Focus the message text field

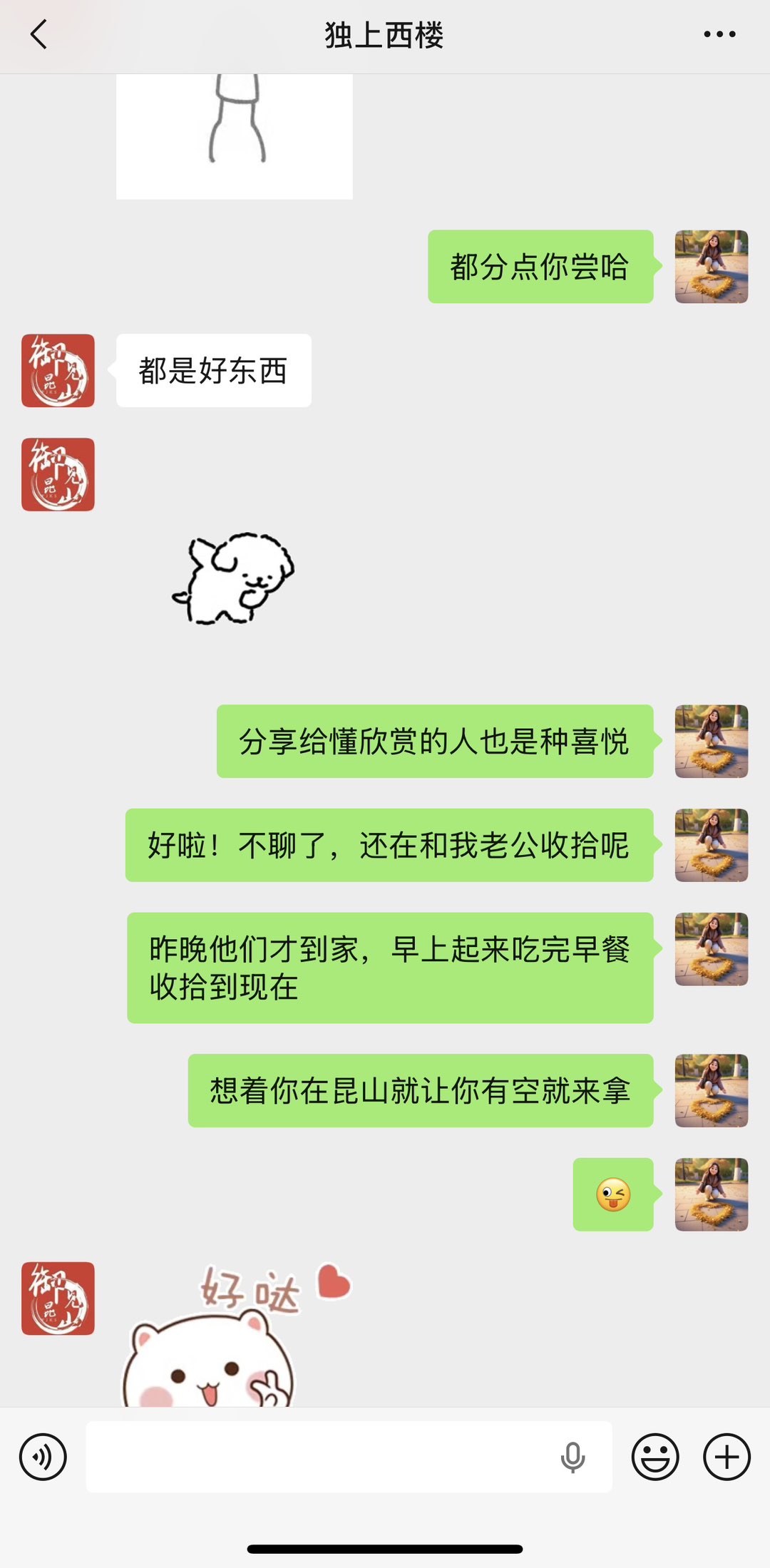[321, 1457]
